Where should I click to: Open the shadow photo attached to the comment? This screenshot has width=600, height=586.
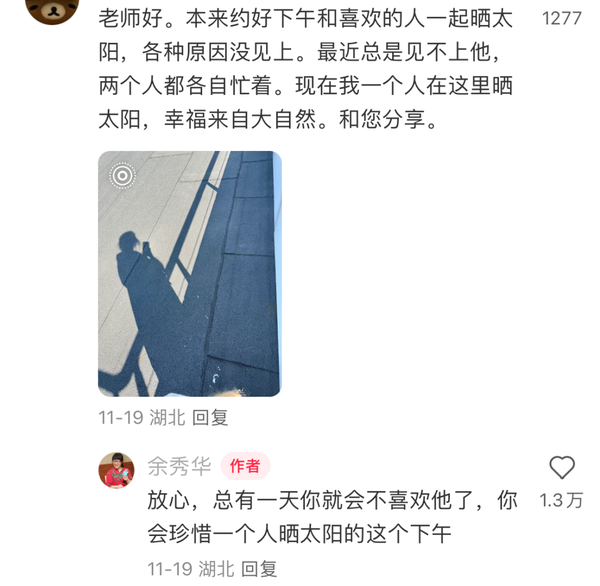coord(189,273)
